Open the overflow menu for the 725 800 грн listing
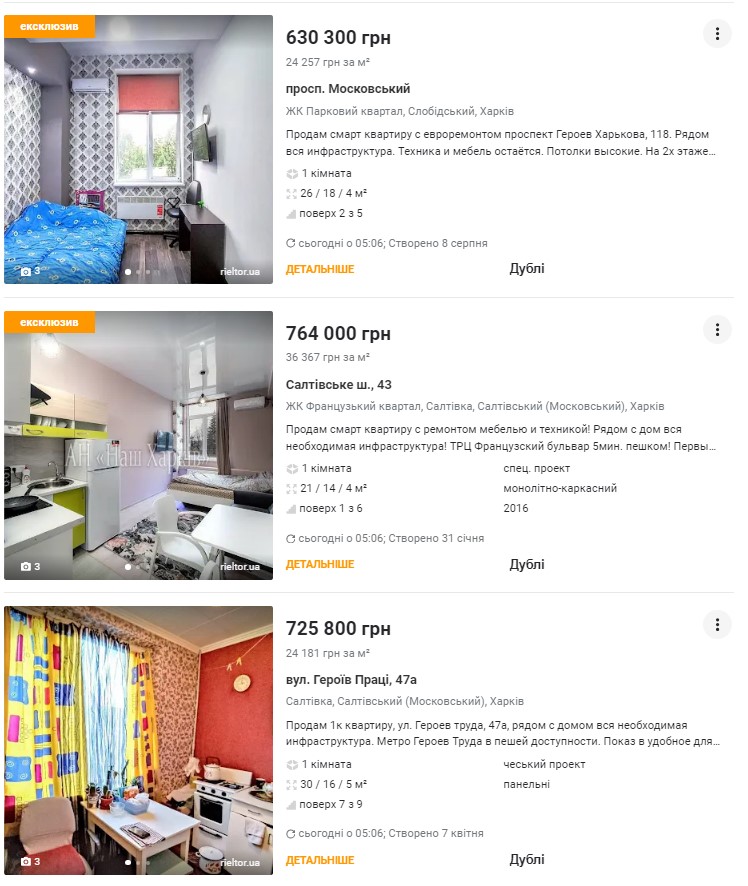748x886 pixels. click(x=717, y=625)
